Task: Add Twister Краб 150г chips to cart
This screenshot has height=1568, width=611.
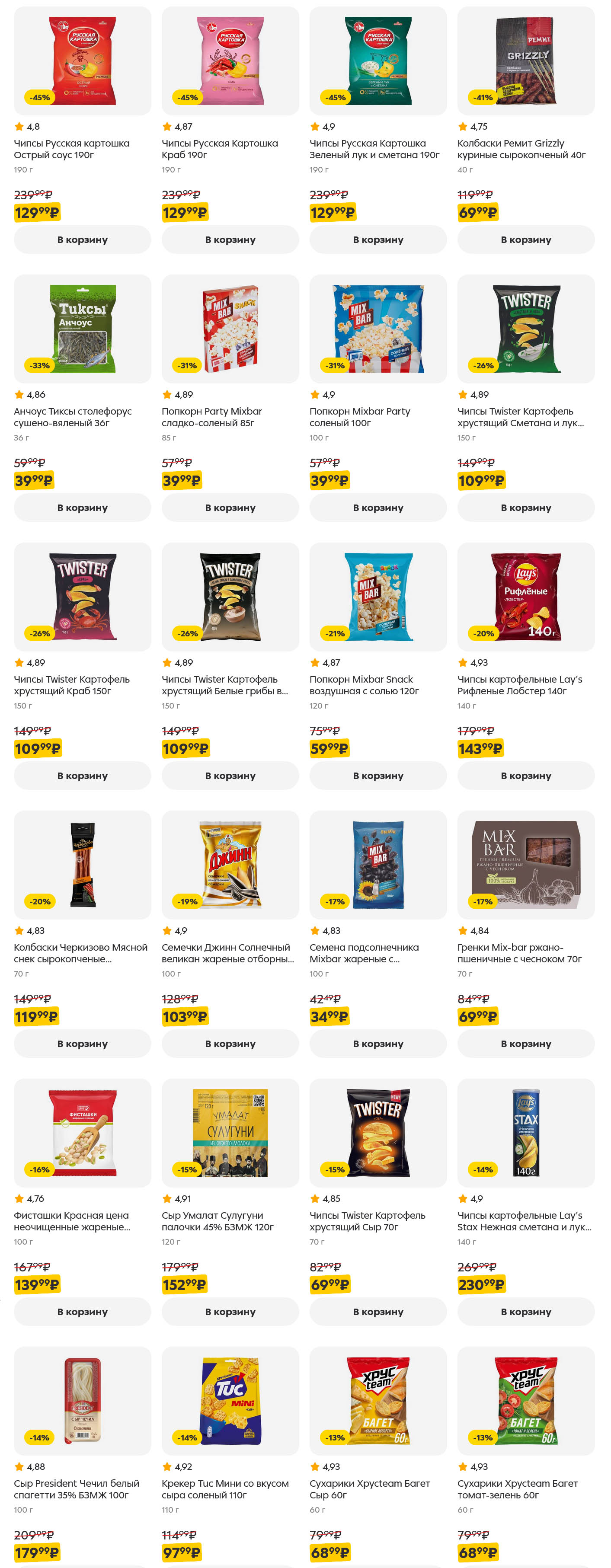Action: pyautogui.click(x=82, y=776)
